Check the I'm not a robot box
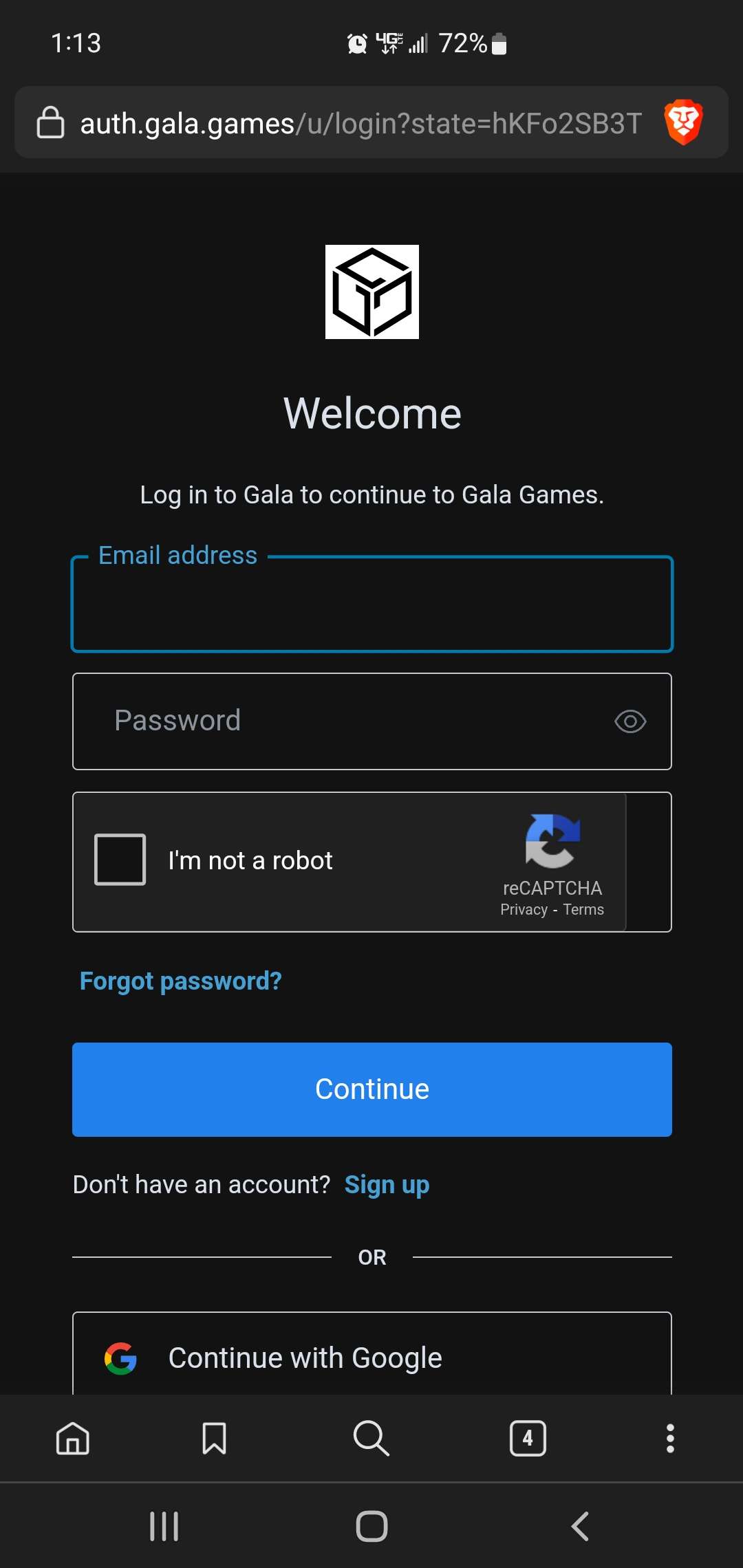Image resolution: width=743 pixels, height=1568 pixels. (120, 860)
